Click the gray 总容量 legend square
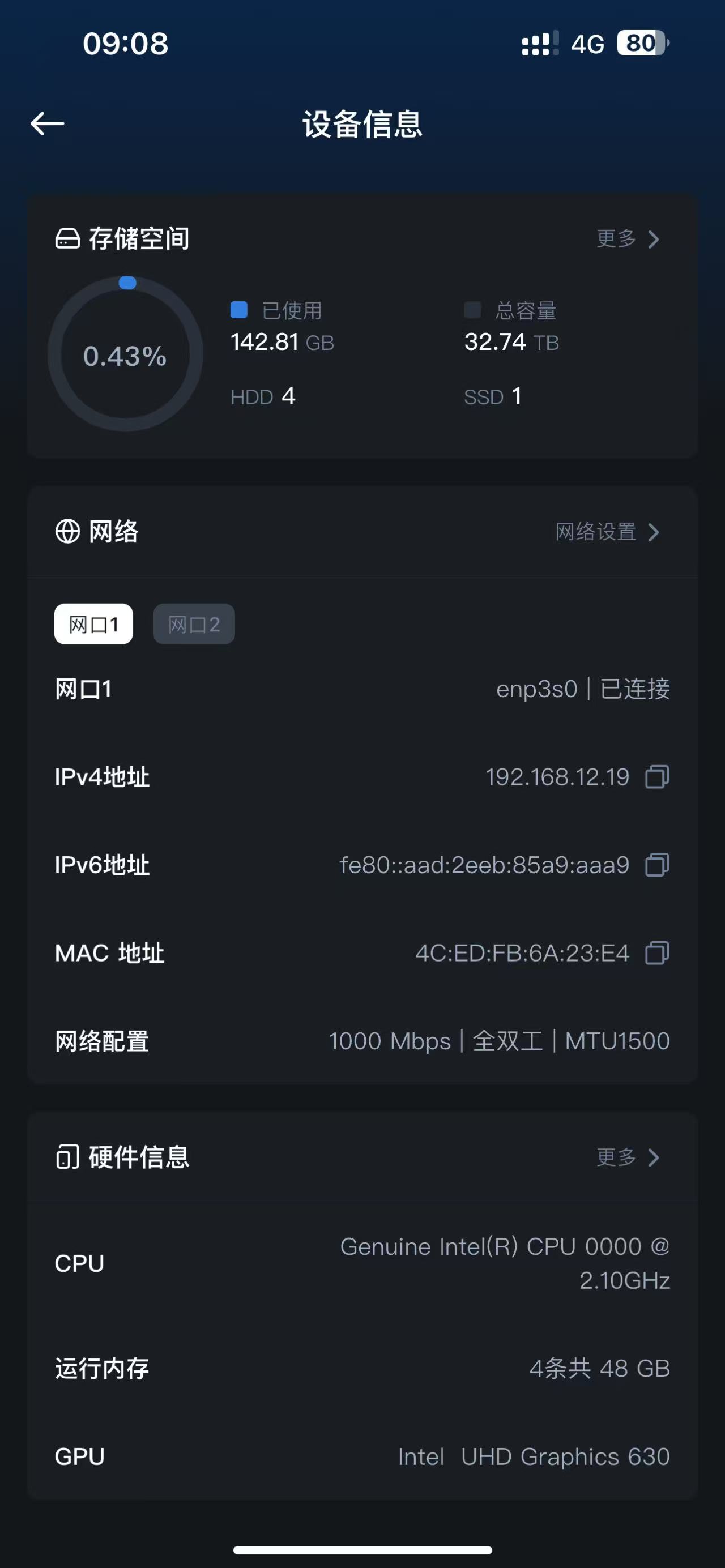Image resolution: width=725 pixels, height=1568 pixels. [472, 310]
